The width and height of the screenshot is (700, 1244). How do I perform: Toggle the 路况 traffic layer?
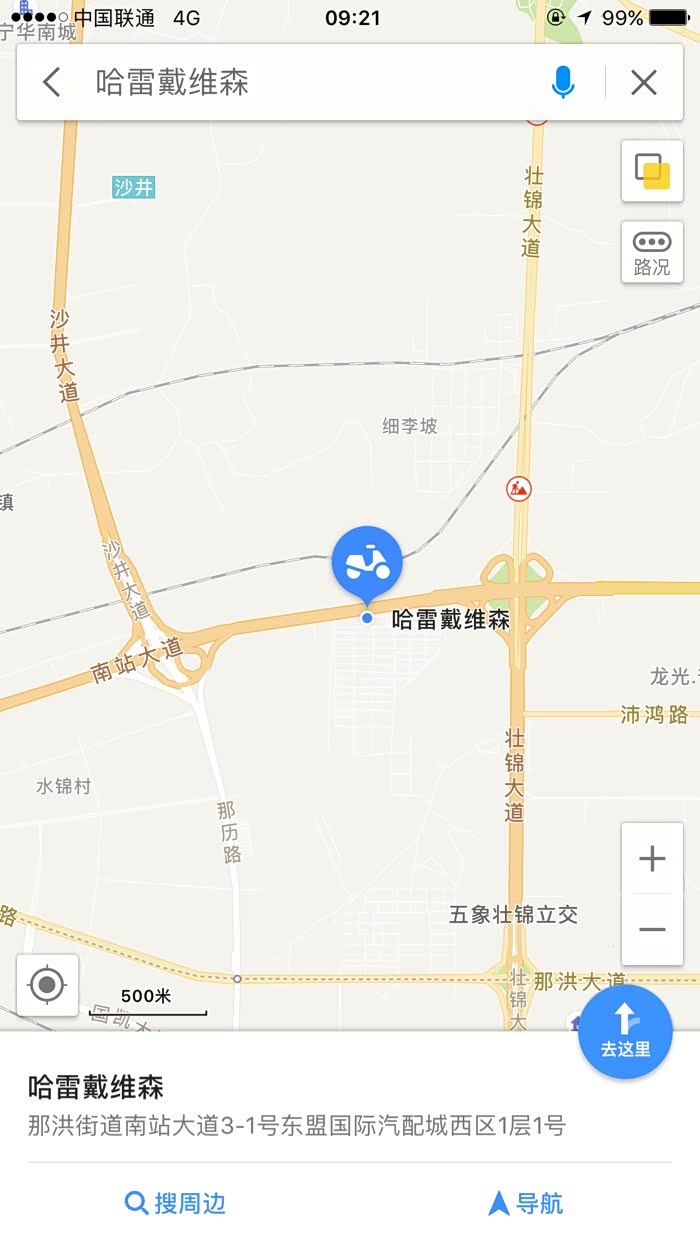click(x=652, y=252)
